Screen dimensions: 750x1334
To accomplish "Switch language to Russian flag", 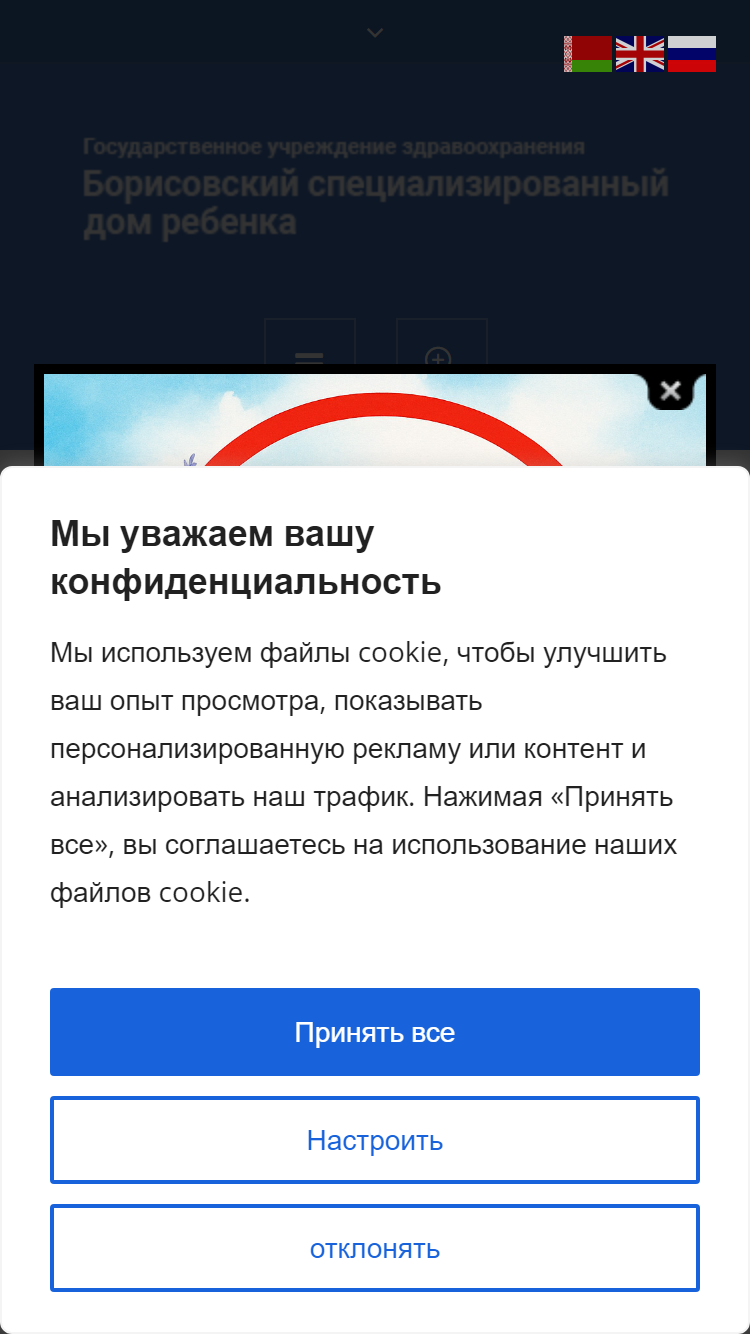I will coord(692,54).
